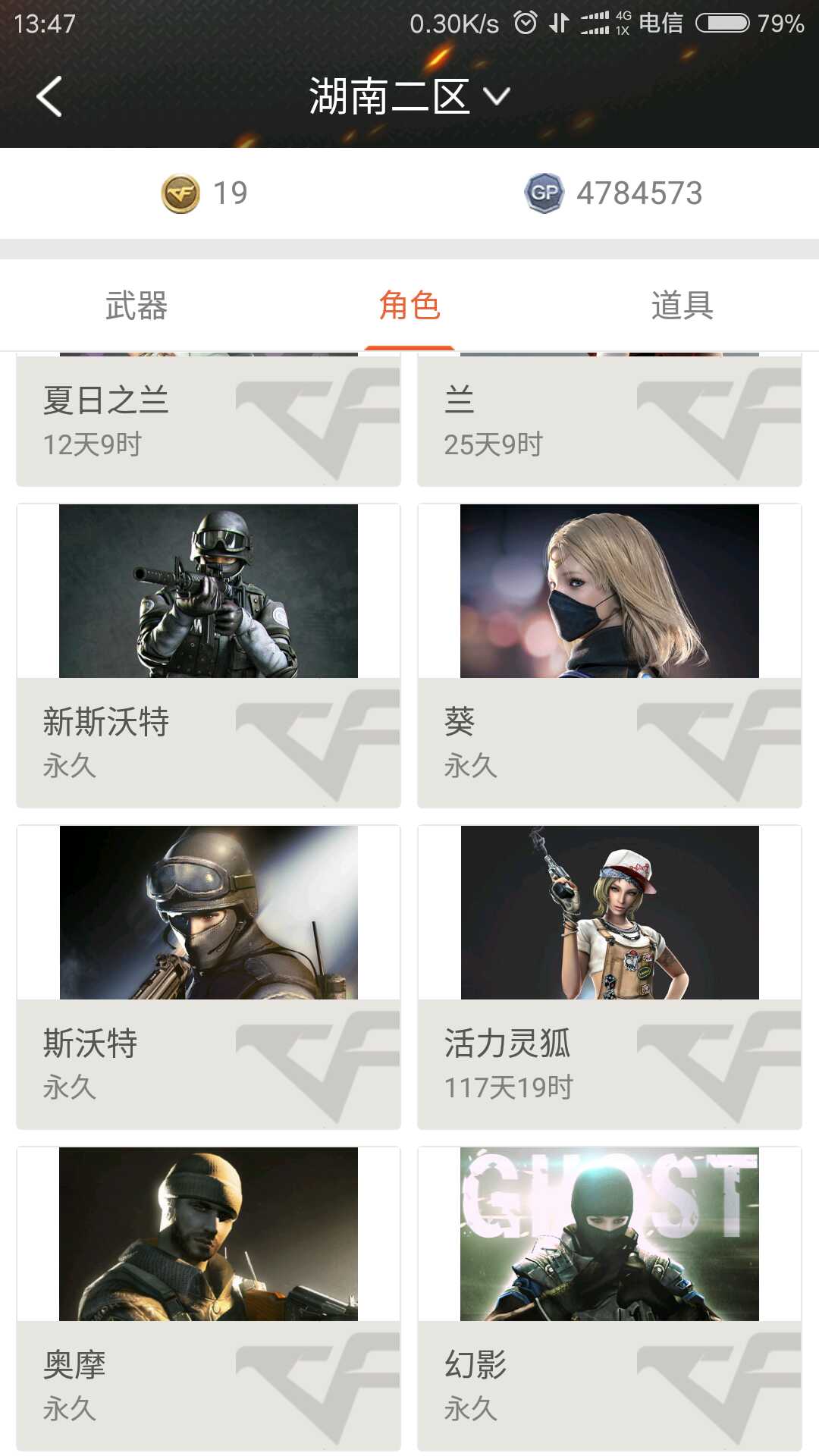Open the 葵 character card

tap(609, 656)
